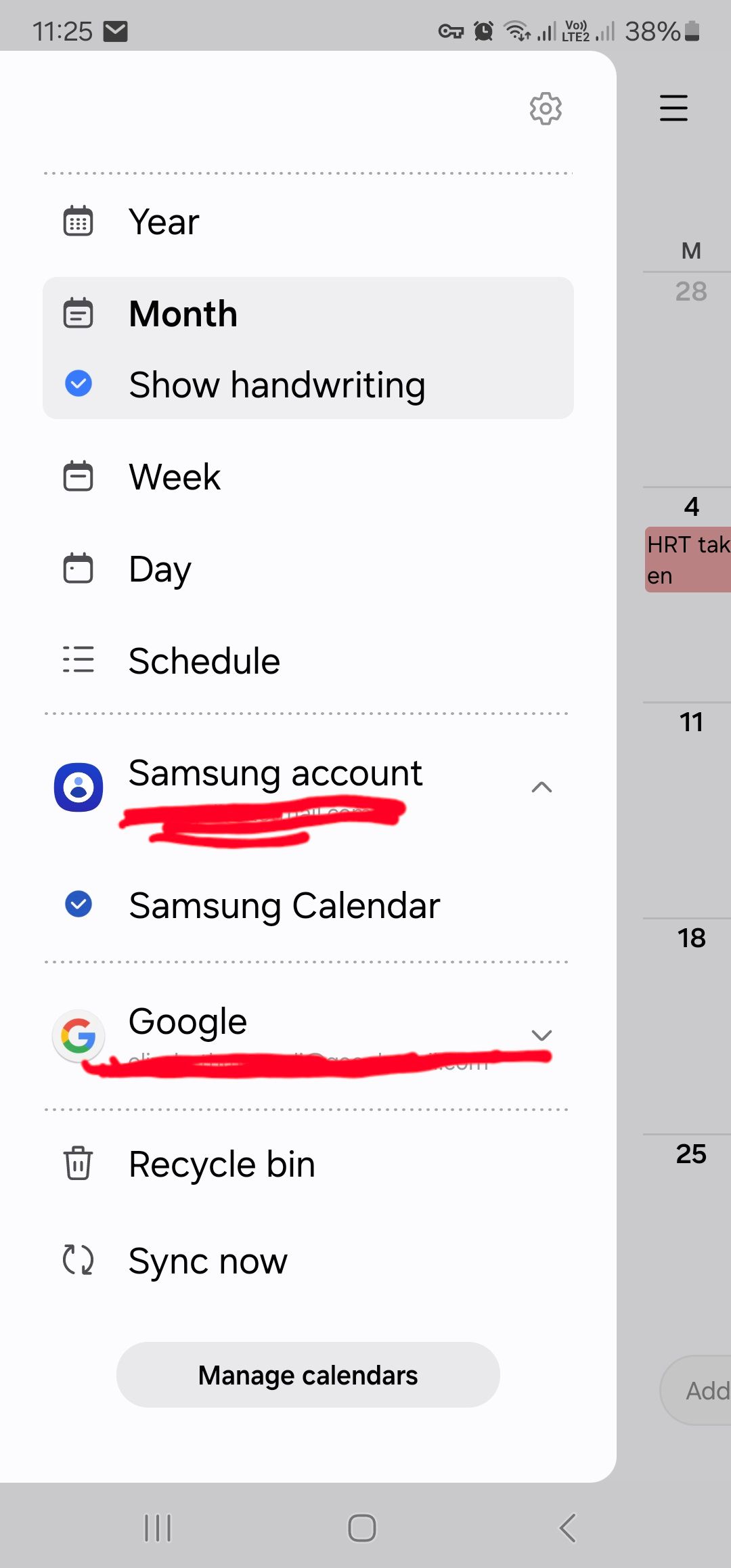731x1568 pixels.
Task: Uncheck Show handwriting
Action: click(x=79, y=384)
